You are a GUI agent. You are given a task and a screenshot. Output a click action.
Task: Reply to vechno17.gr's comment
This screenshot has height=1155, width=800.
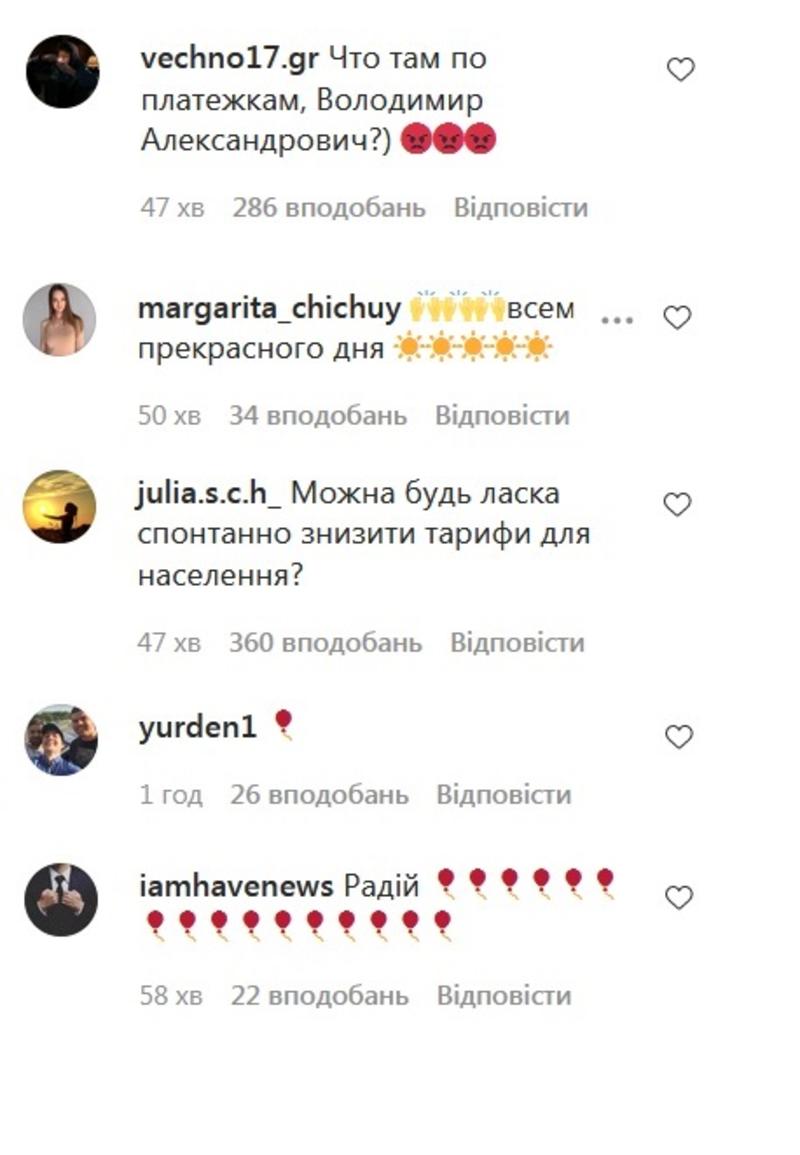[521, 208]
